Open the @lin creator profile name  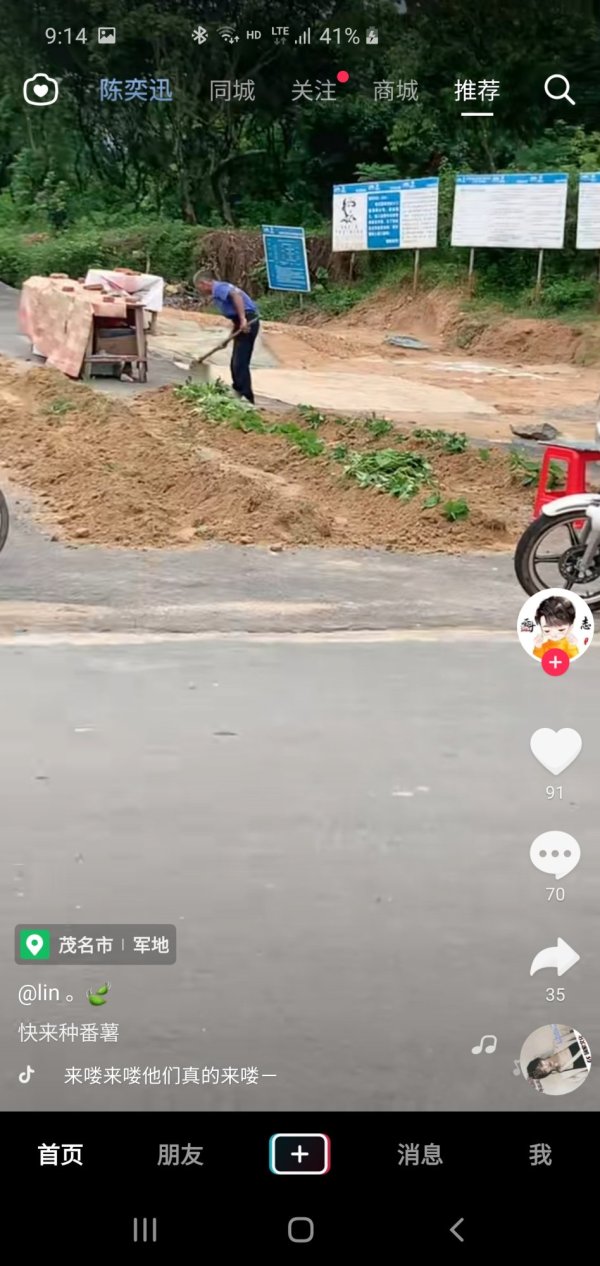[40, 994]
